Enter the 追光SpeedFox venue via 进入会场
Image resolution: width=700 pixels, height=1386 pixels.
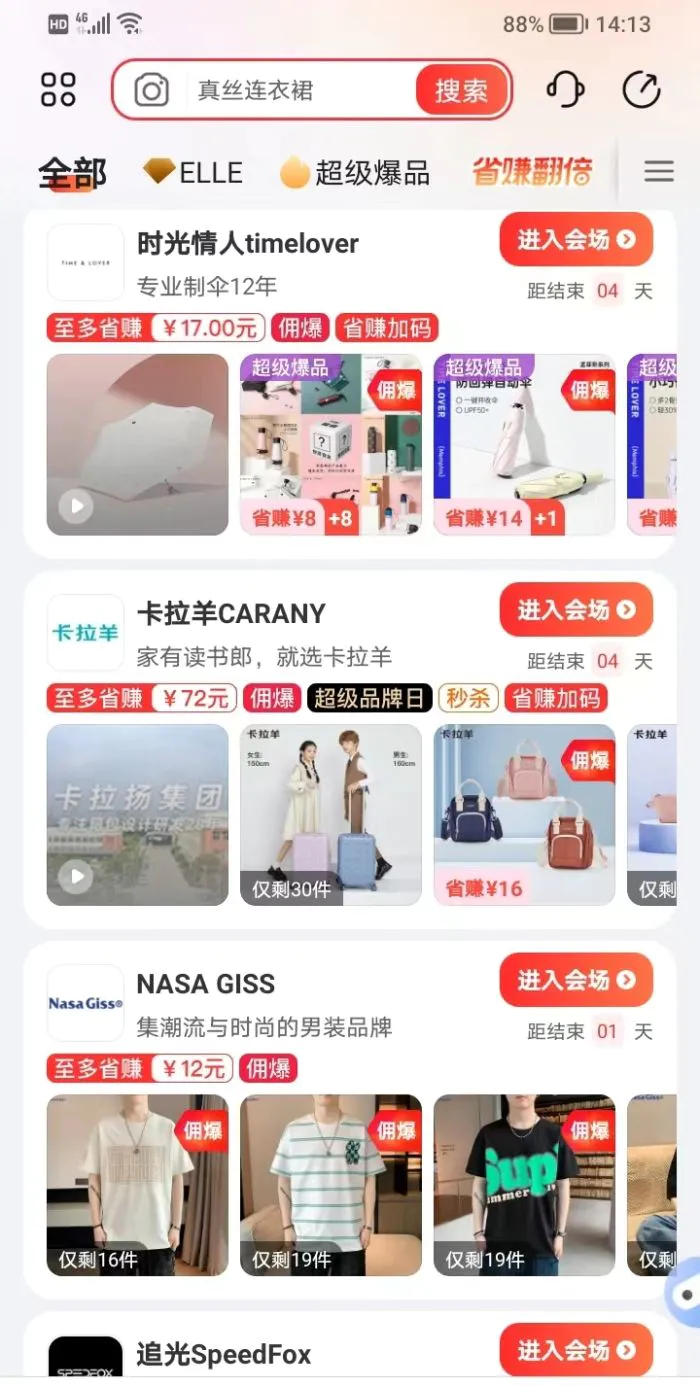point(576,1350)
